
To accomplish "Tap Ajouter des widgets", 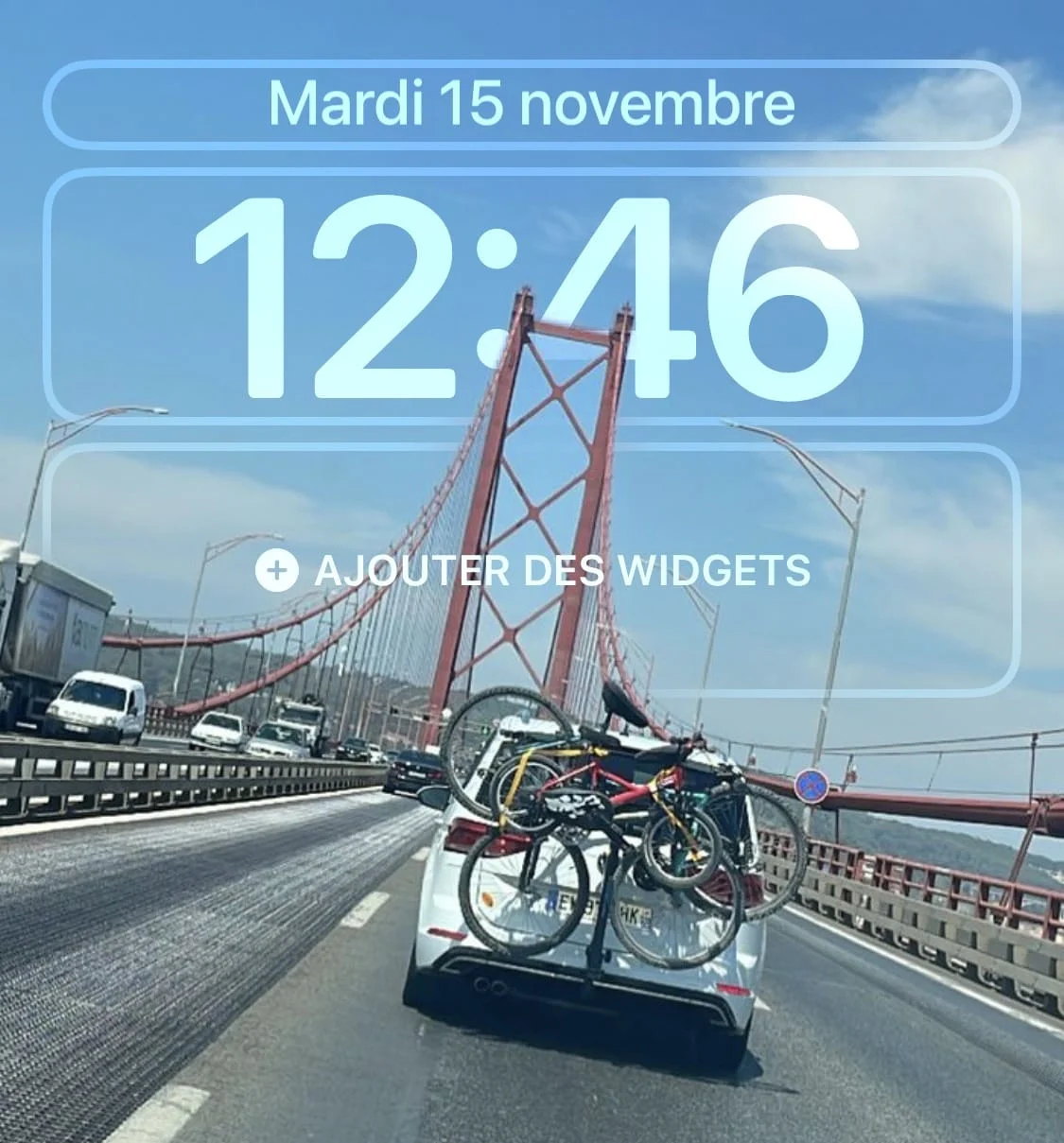I will tap(532, 571).
